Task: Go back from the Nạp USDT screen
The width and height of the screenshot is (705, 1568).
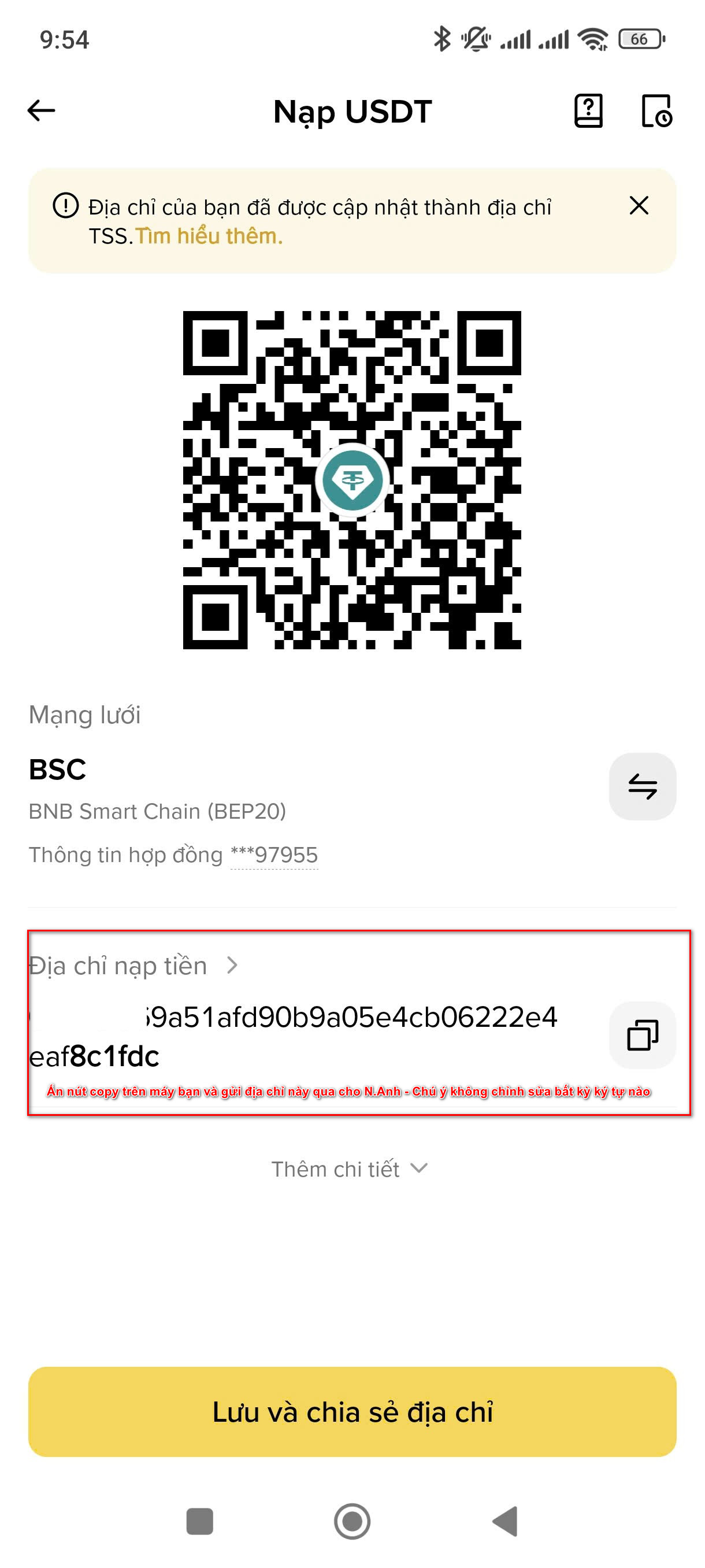Action: (x=42, y=111)
